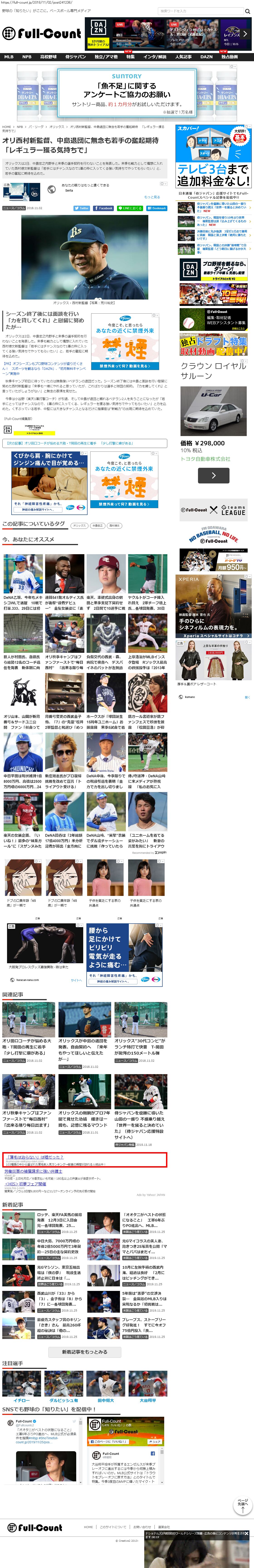The image size is (254, 1568).
Task: Switch to the MLB tab
Action: pyautogui.click(x=9, y=57)
